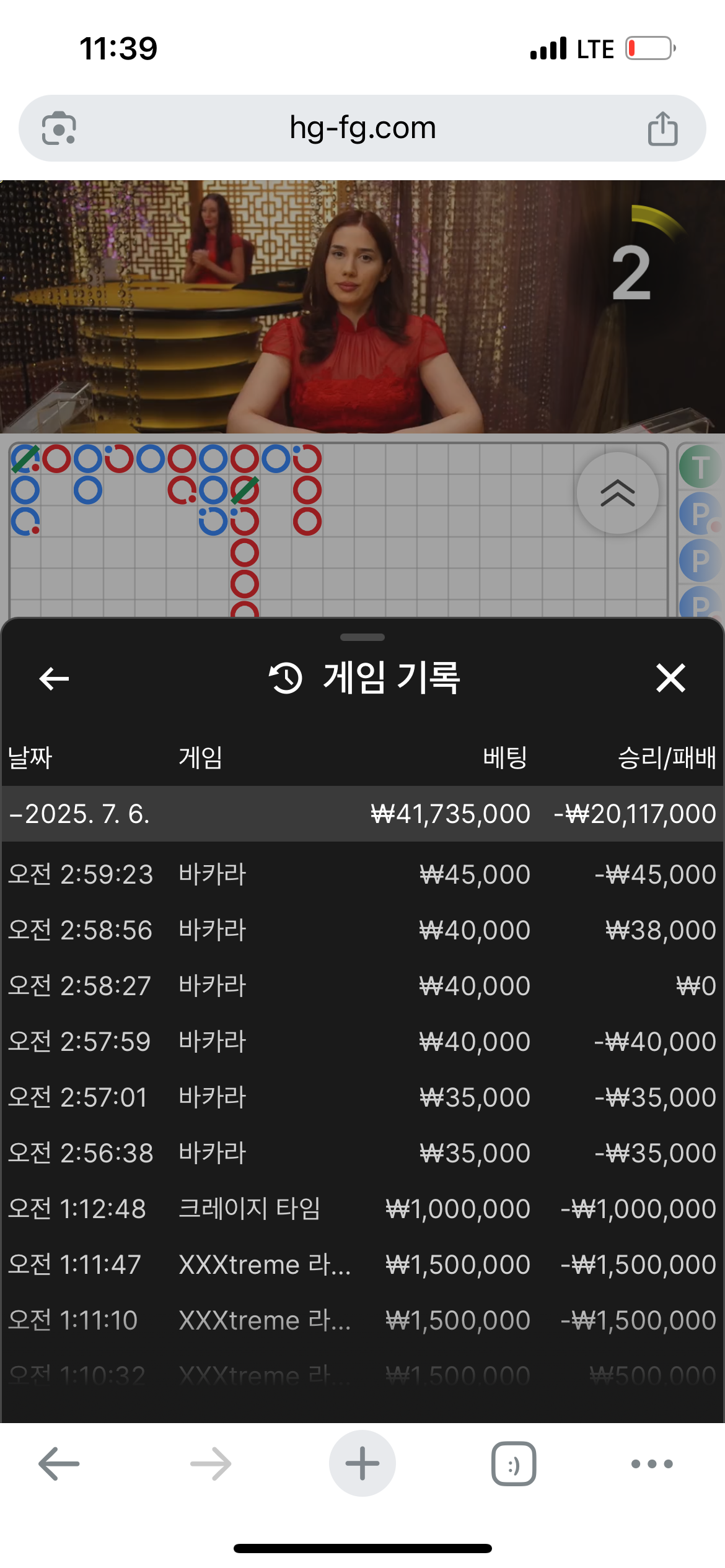
Task: Open the 크레이지 타임 record at 1:12:48
Action: click(362, 1209)
